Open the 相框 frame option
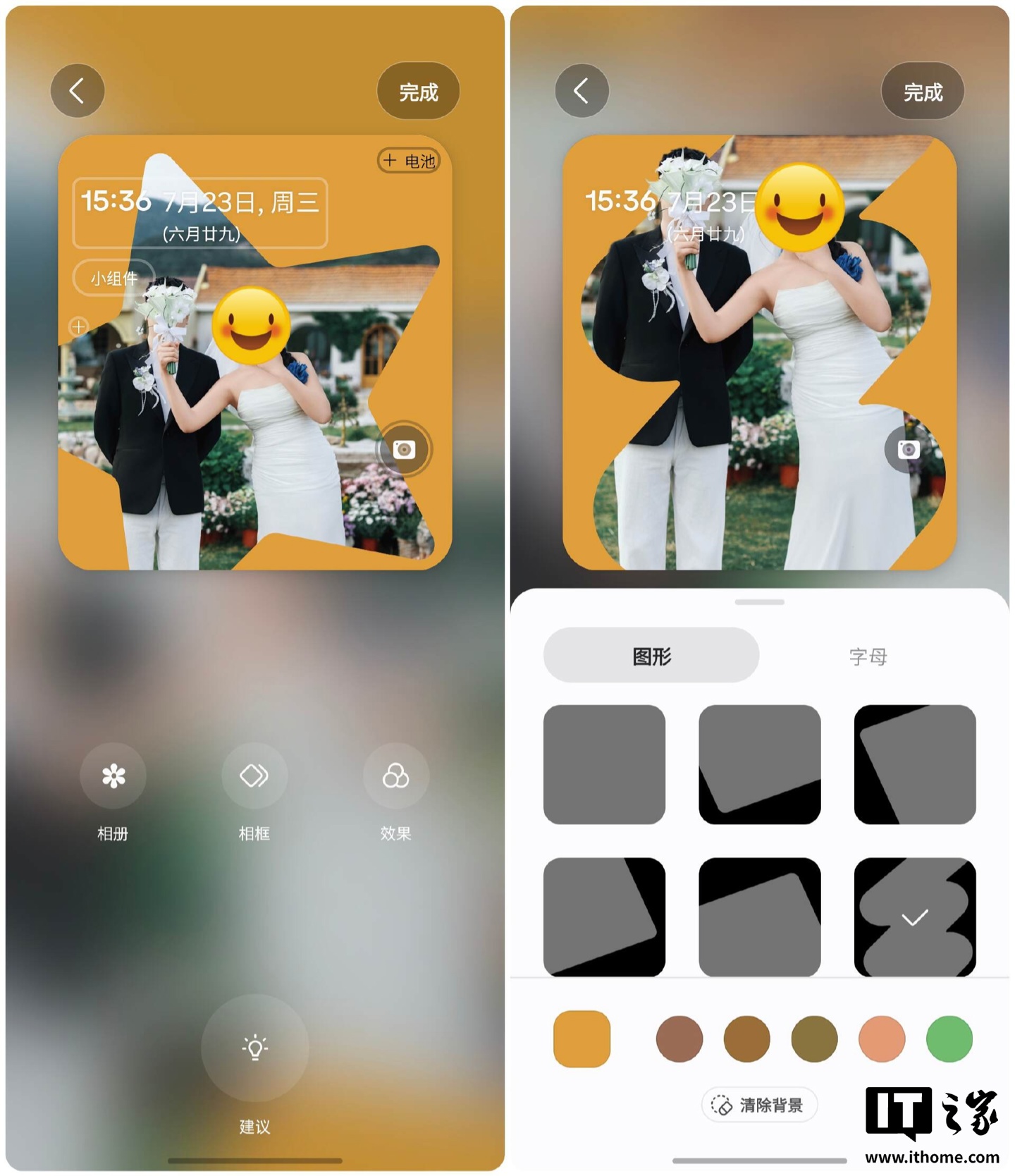Image resolution: width=1015 pixels, height=1176 pixels. (x=254, y=776)
